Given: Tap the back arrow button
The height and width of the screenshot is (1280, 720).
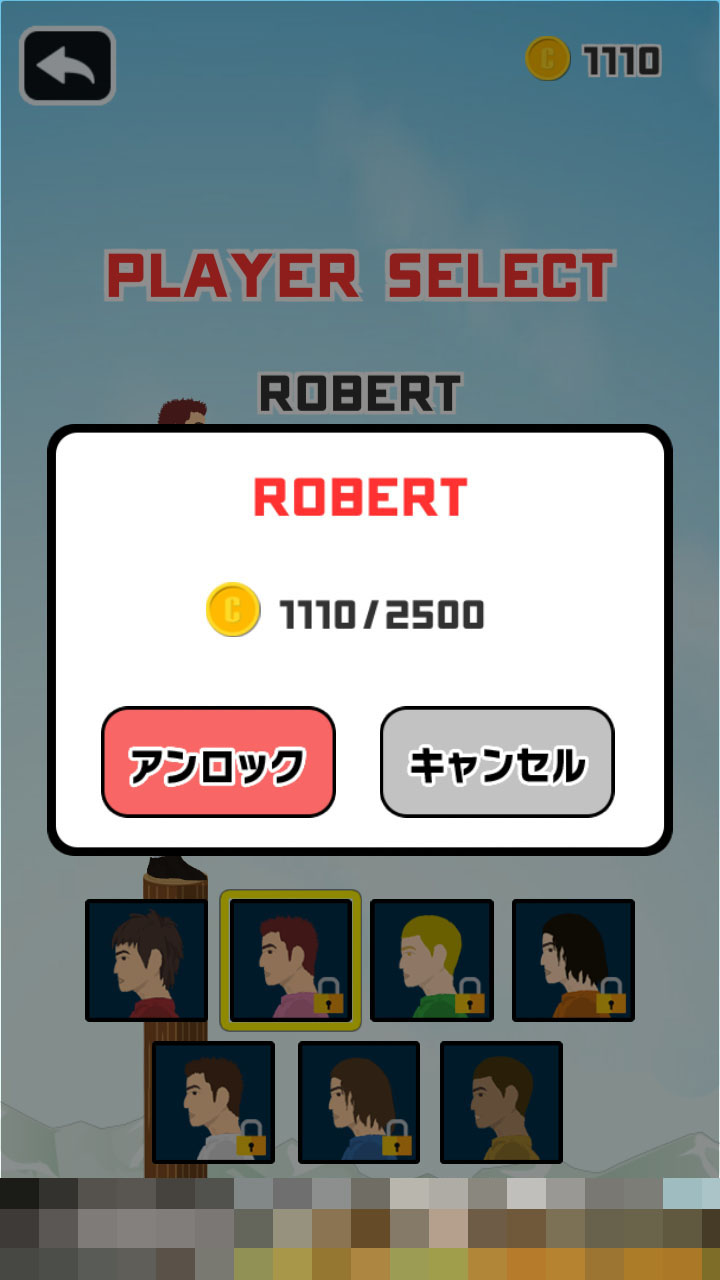Looking at the screenshot, I should [67, 66].
